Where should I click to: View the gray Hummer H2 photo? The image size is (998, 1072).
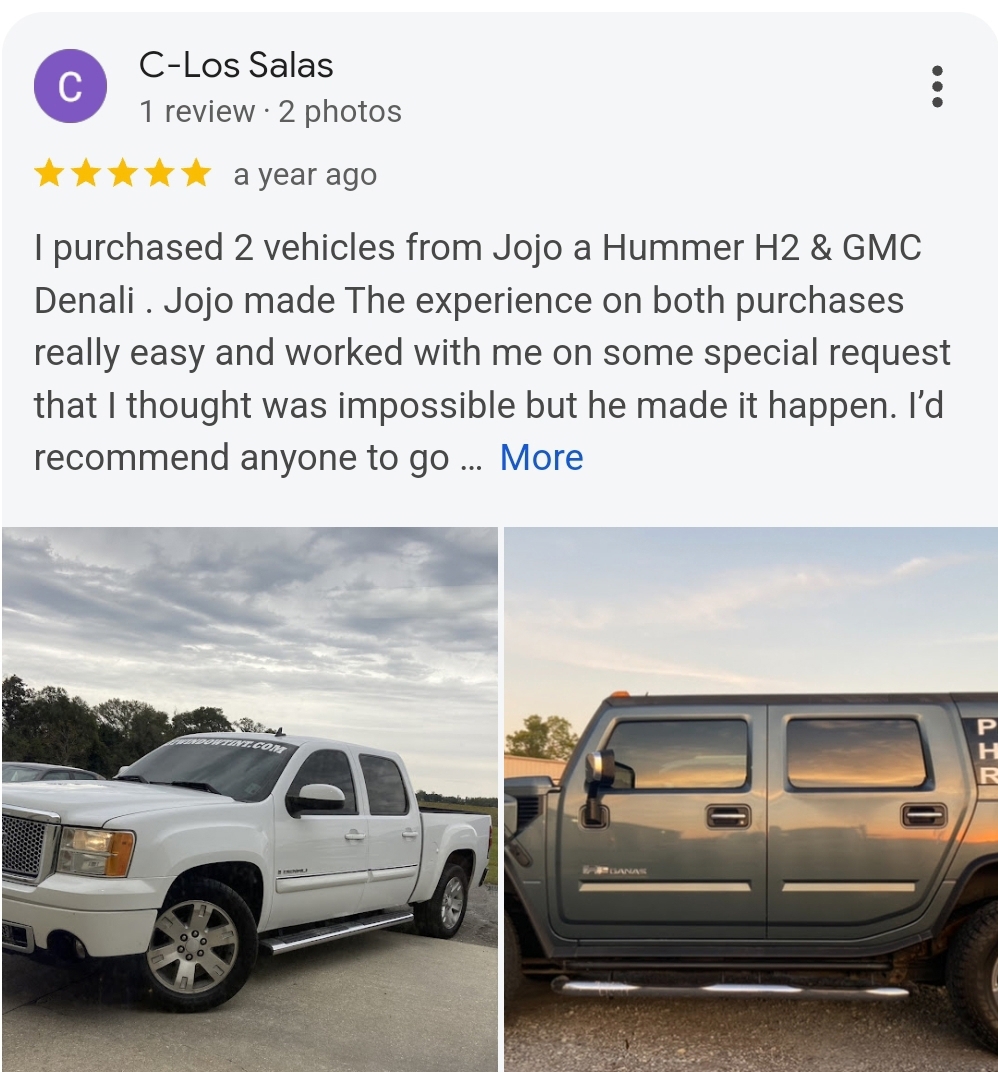click(x=751, y=798)
